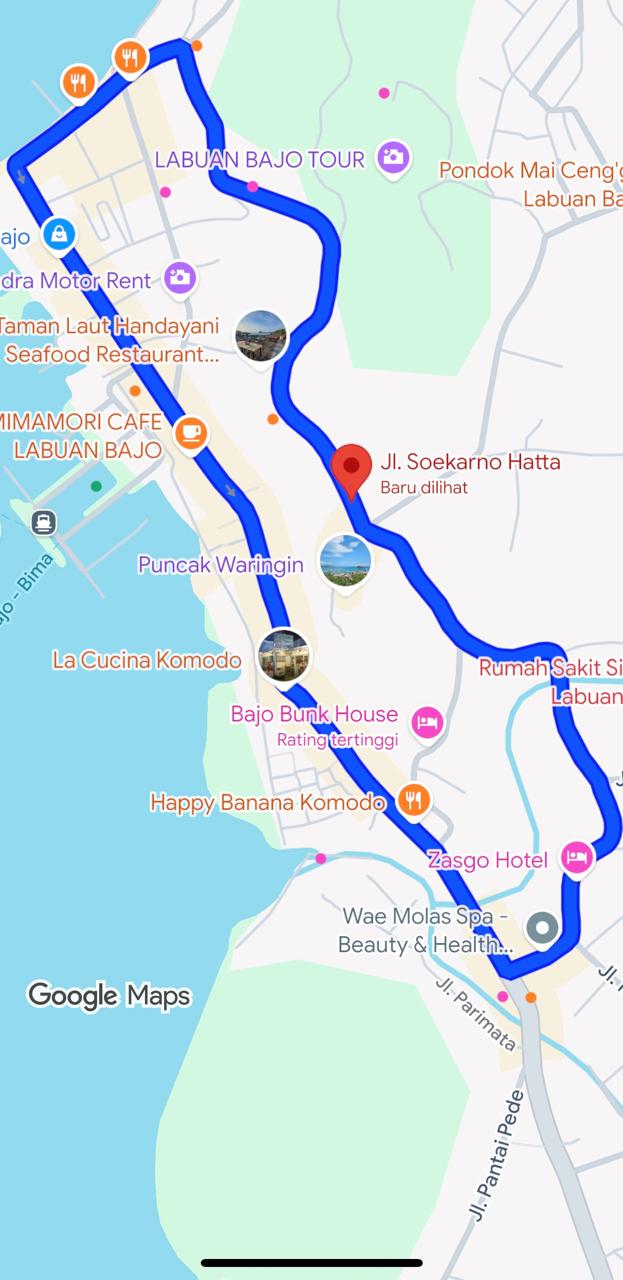Tap the Rumah Sakit Siloam place label
Viewport: 623px width, 1280px height.
point(550,681)
